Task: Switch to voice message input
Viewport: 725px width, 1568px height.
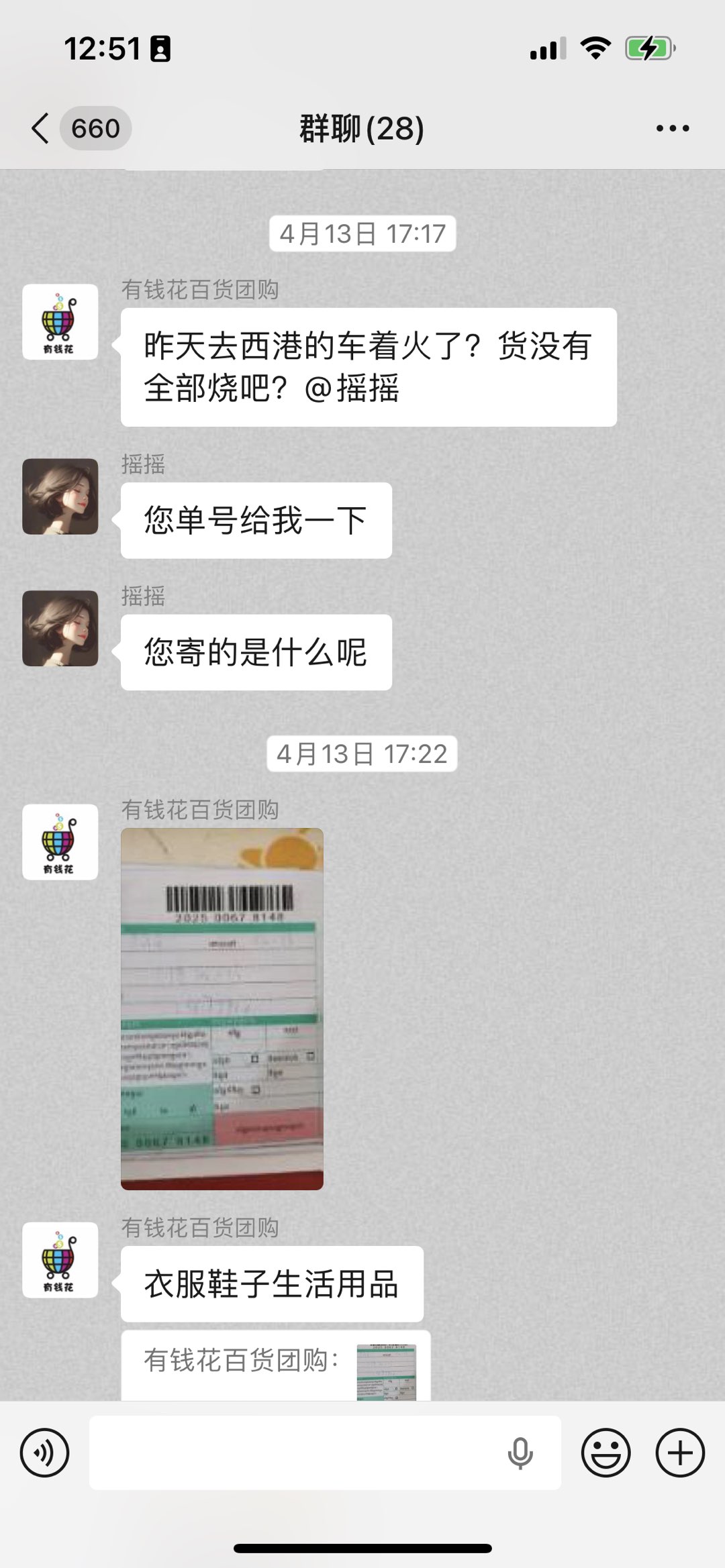Action: [x=44, y=1453]
